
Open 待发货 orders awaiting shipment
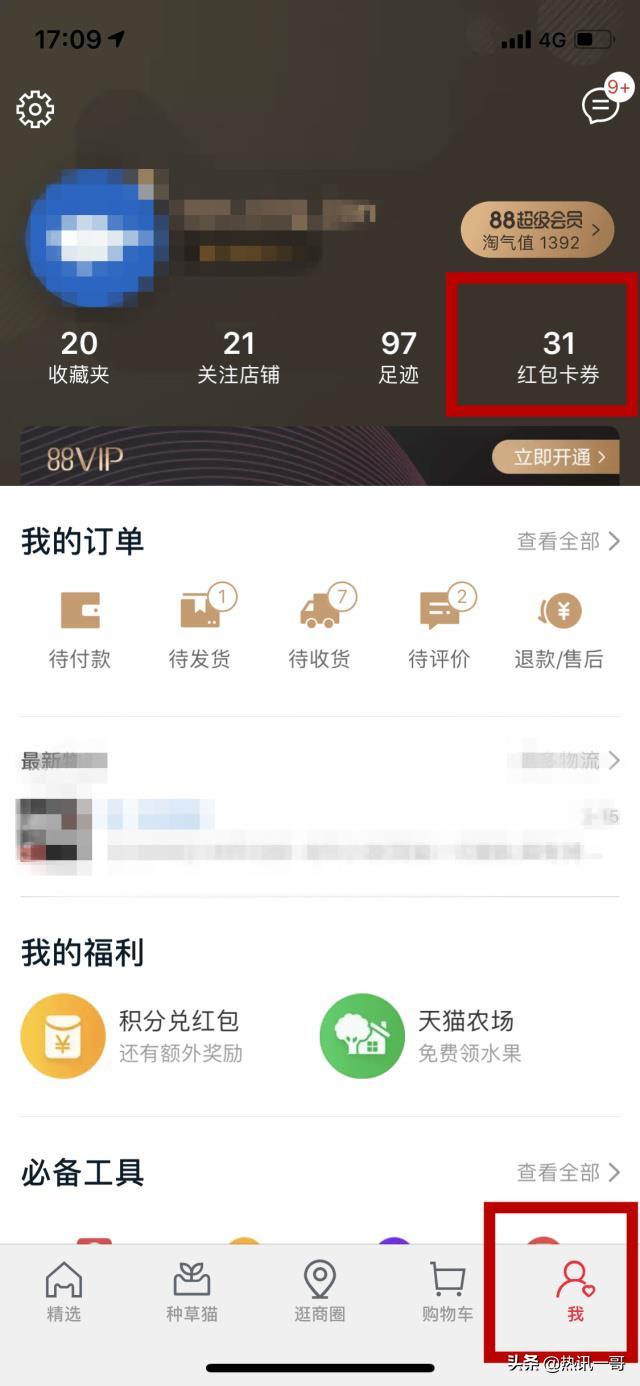pyautogui.click(x=200, y=628)
